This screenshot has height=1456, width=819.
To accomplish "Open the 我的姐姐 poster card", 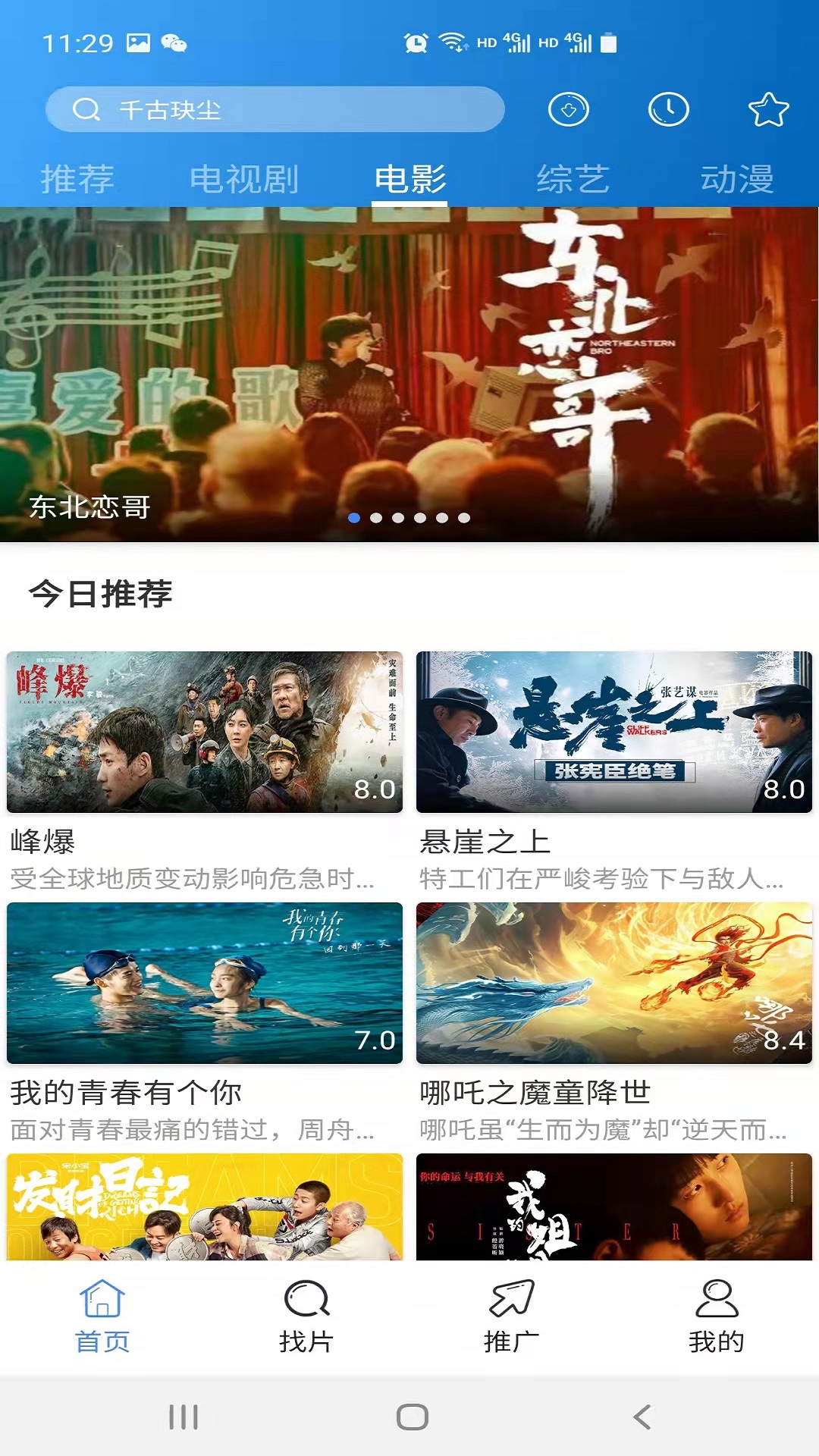I will [x=614, y=1207].
